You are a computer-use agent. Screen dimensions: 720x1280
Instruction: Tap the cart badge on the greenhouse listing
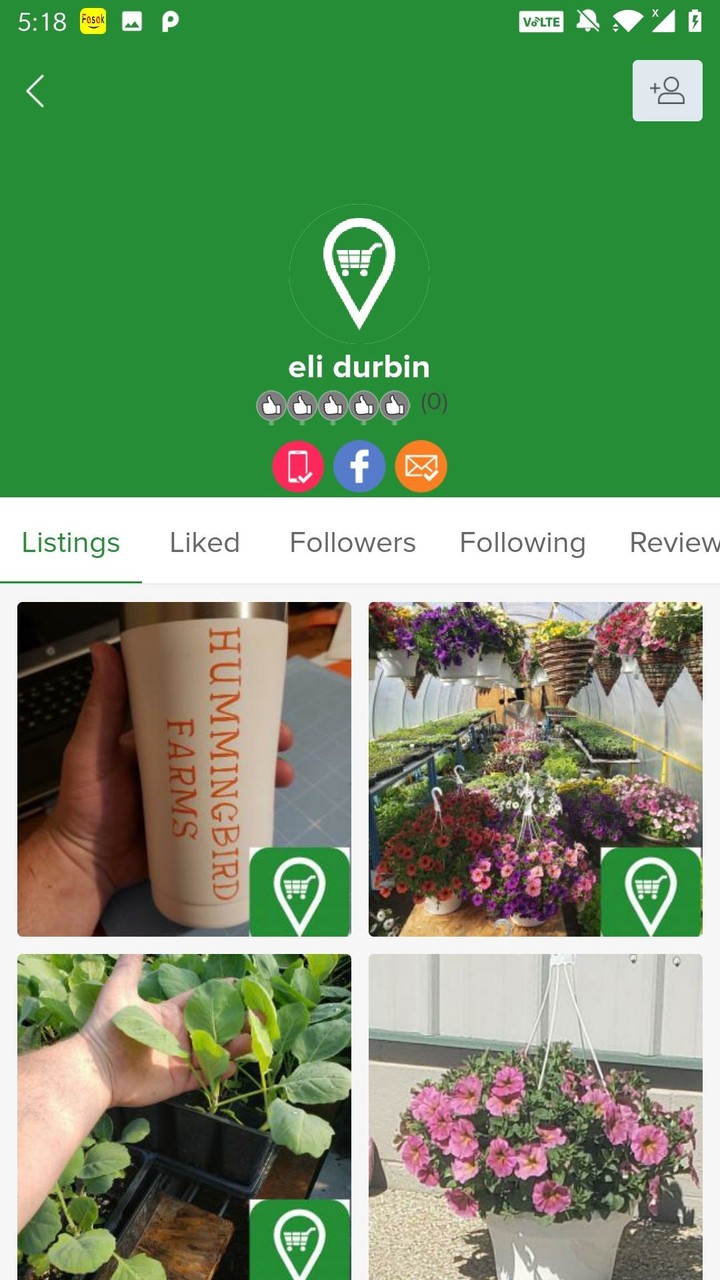pos(651,890)
